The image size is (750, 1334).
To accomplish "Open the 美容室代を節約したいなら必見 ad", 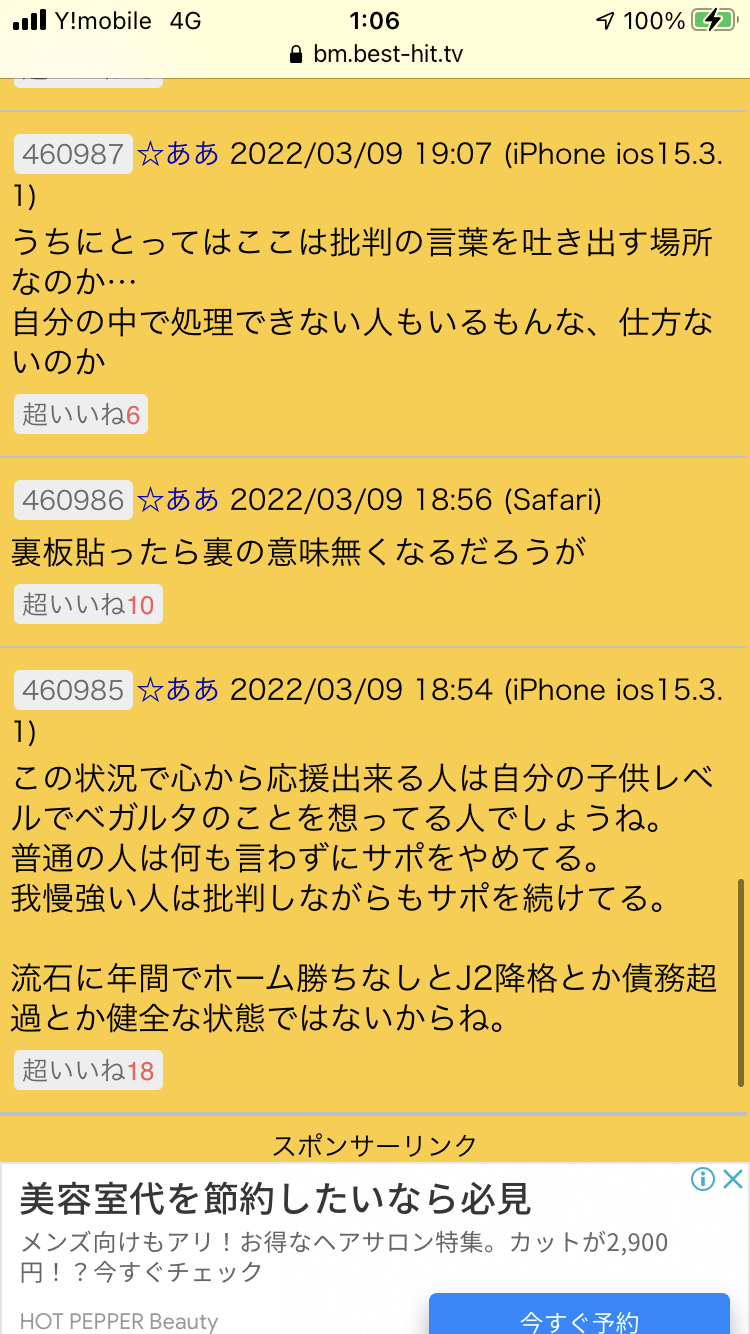I will 275,1198.
